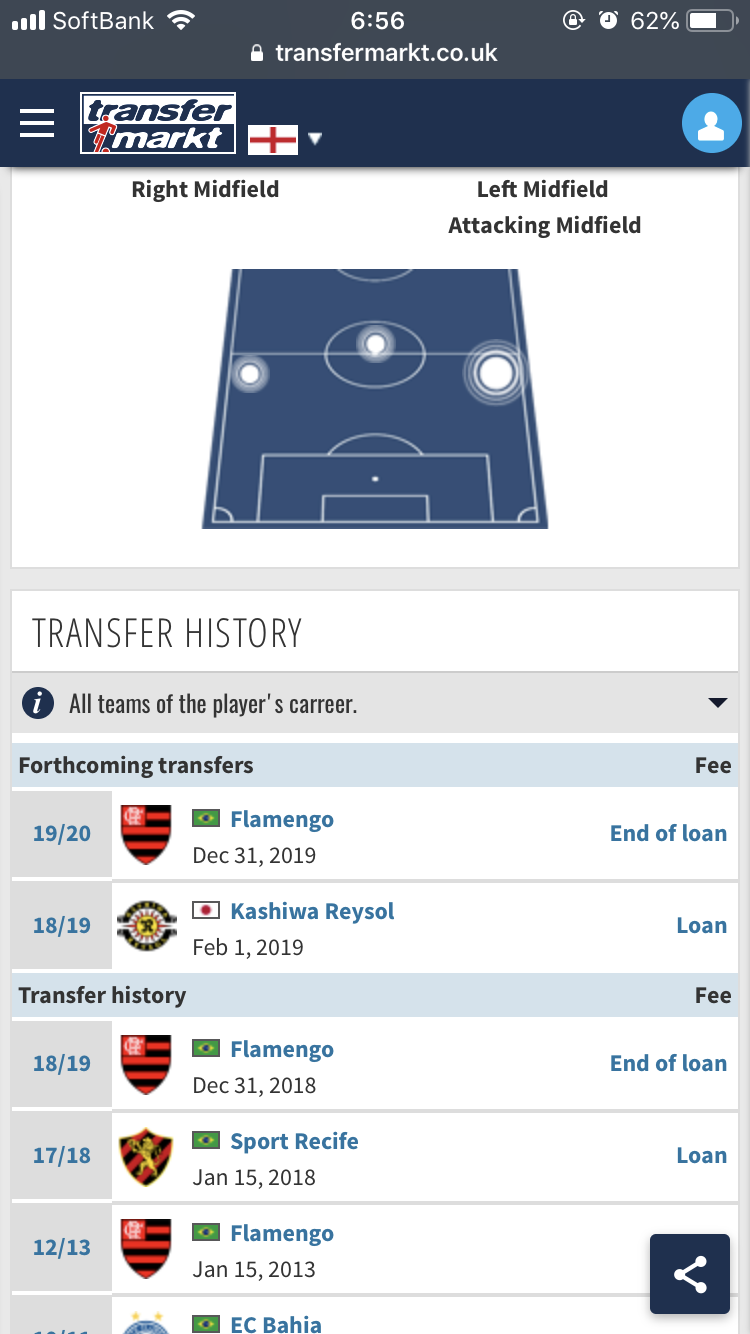Go to the Transfermarkt home logo
The image size is (750, 1334).
[158, 124]
